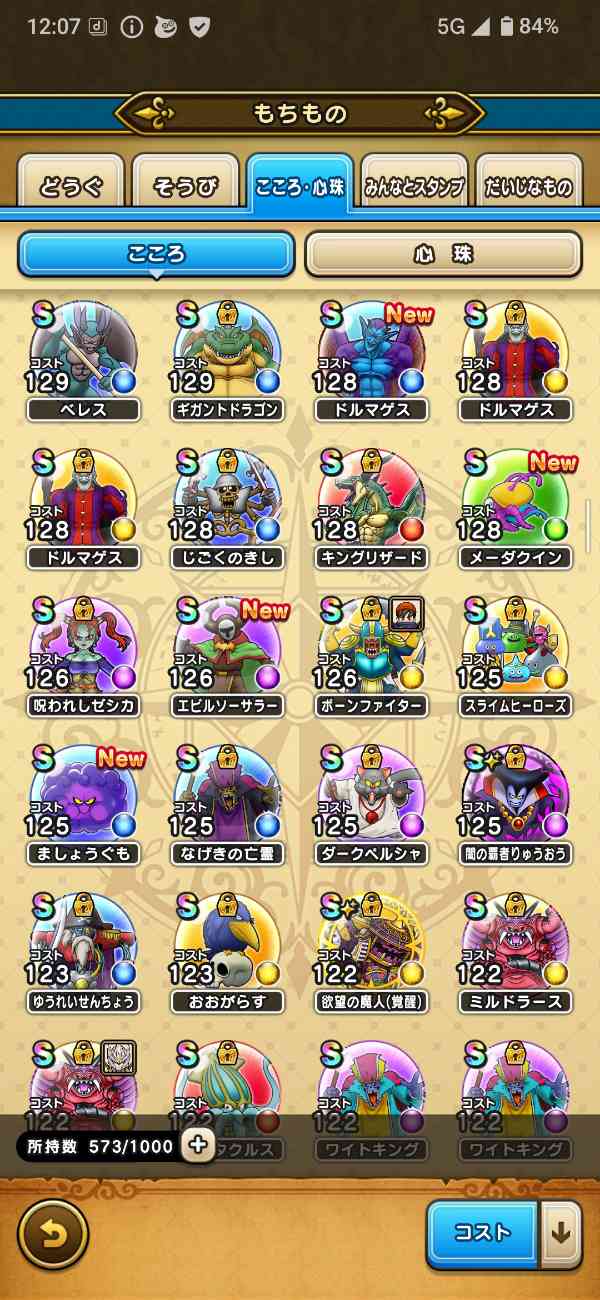
Task: Go back with the round arrow button
Action: click(53, 1233)
